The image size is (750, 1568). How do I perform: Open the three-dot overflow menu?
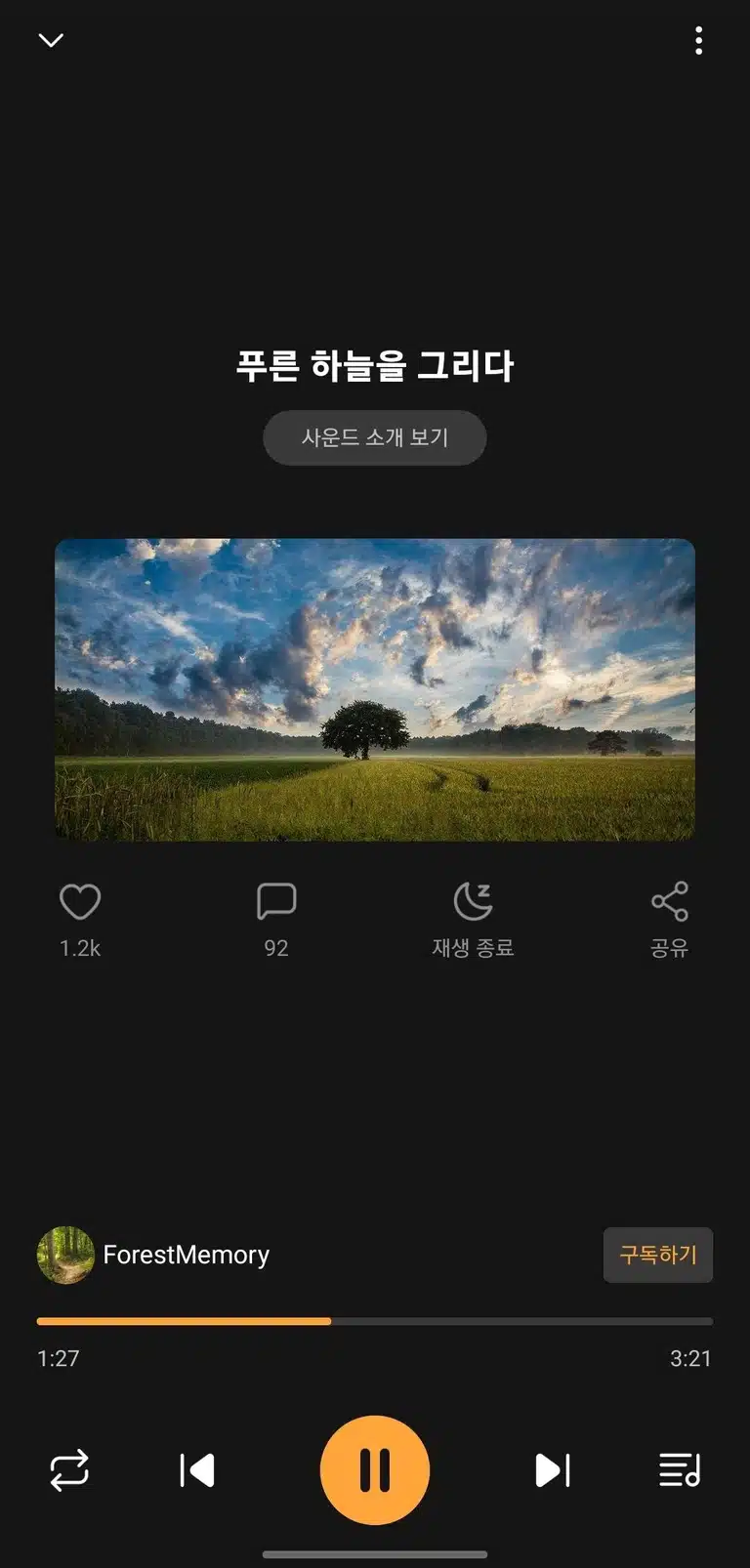698,40
